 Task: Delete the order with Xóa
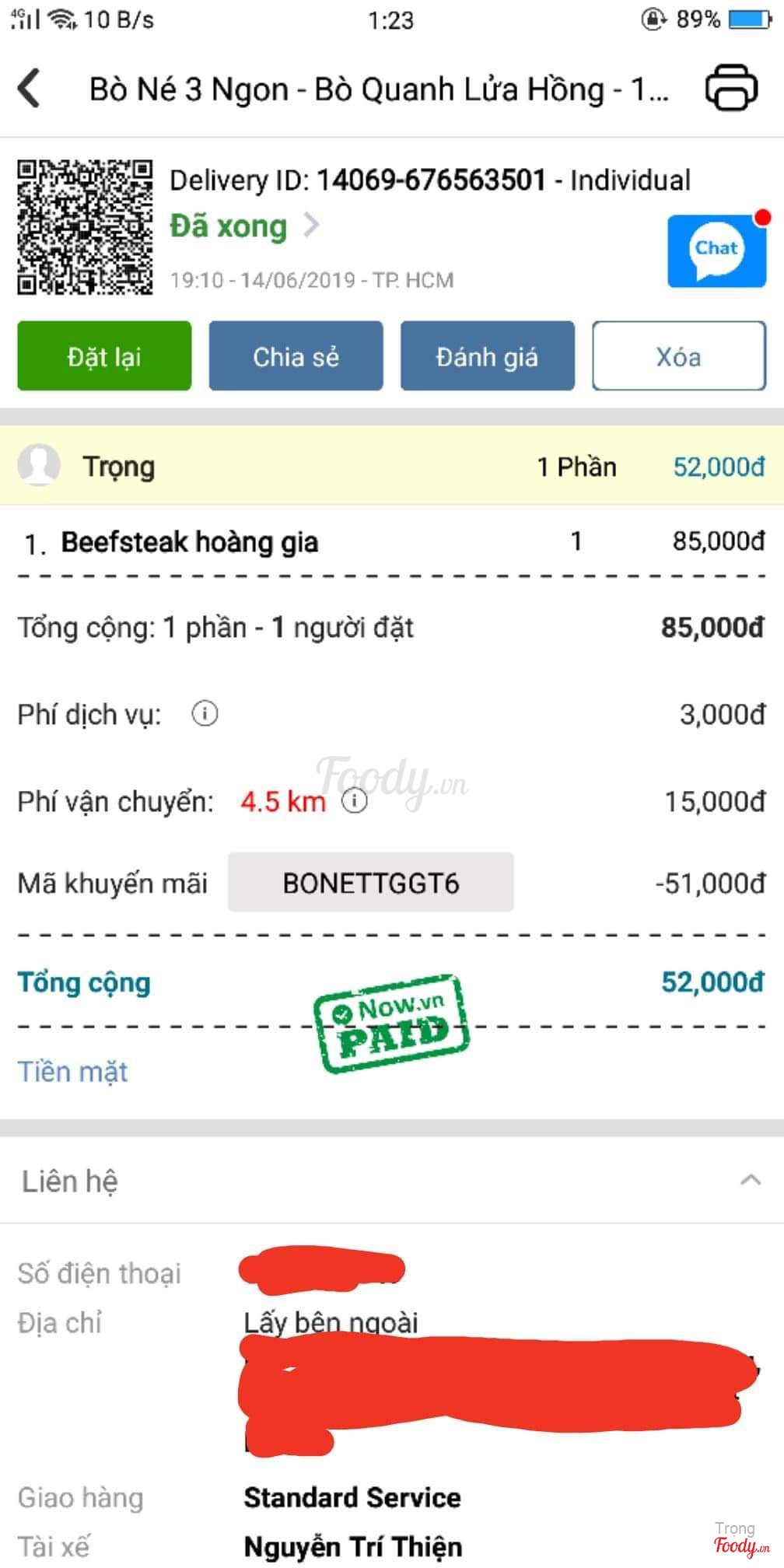pyautogui.click(x=678, y=356)
